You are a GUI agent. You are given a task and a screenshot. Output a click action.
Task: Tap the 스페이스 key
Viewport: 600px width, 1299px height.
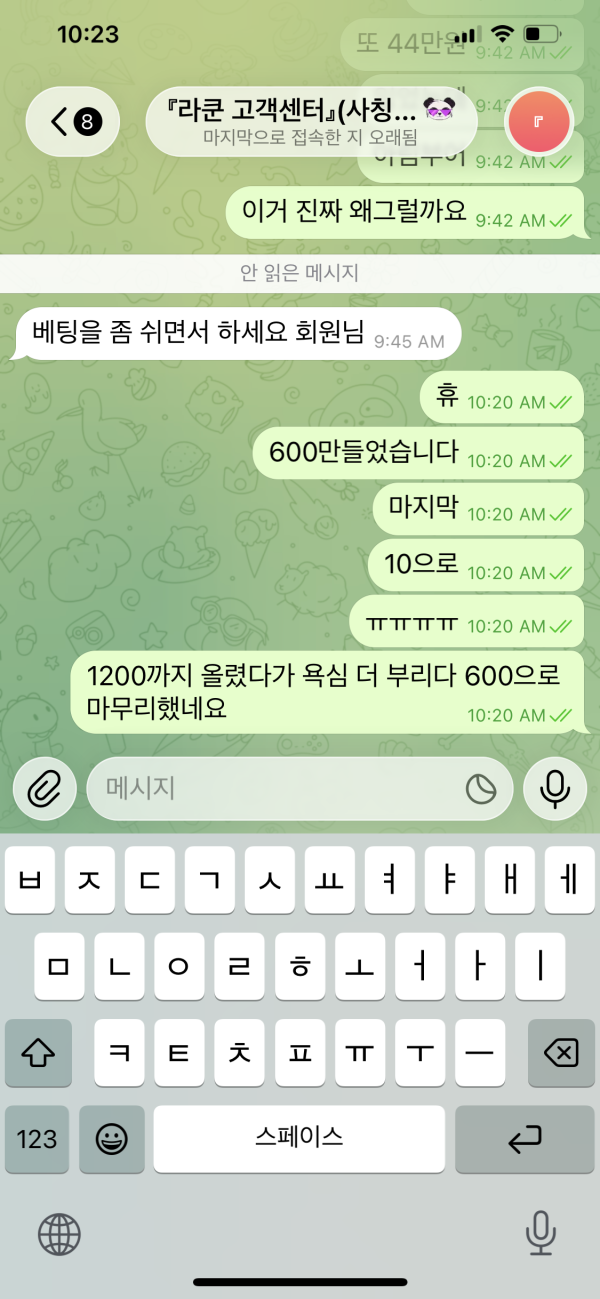tap(299, 1139)
